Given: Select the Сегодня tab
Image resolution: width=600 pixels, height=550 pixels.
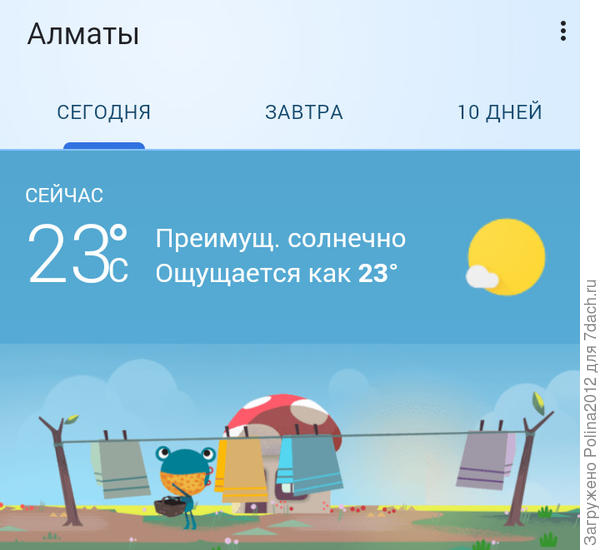Looking at the screenshot, I should [x=104, y=113].
